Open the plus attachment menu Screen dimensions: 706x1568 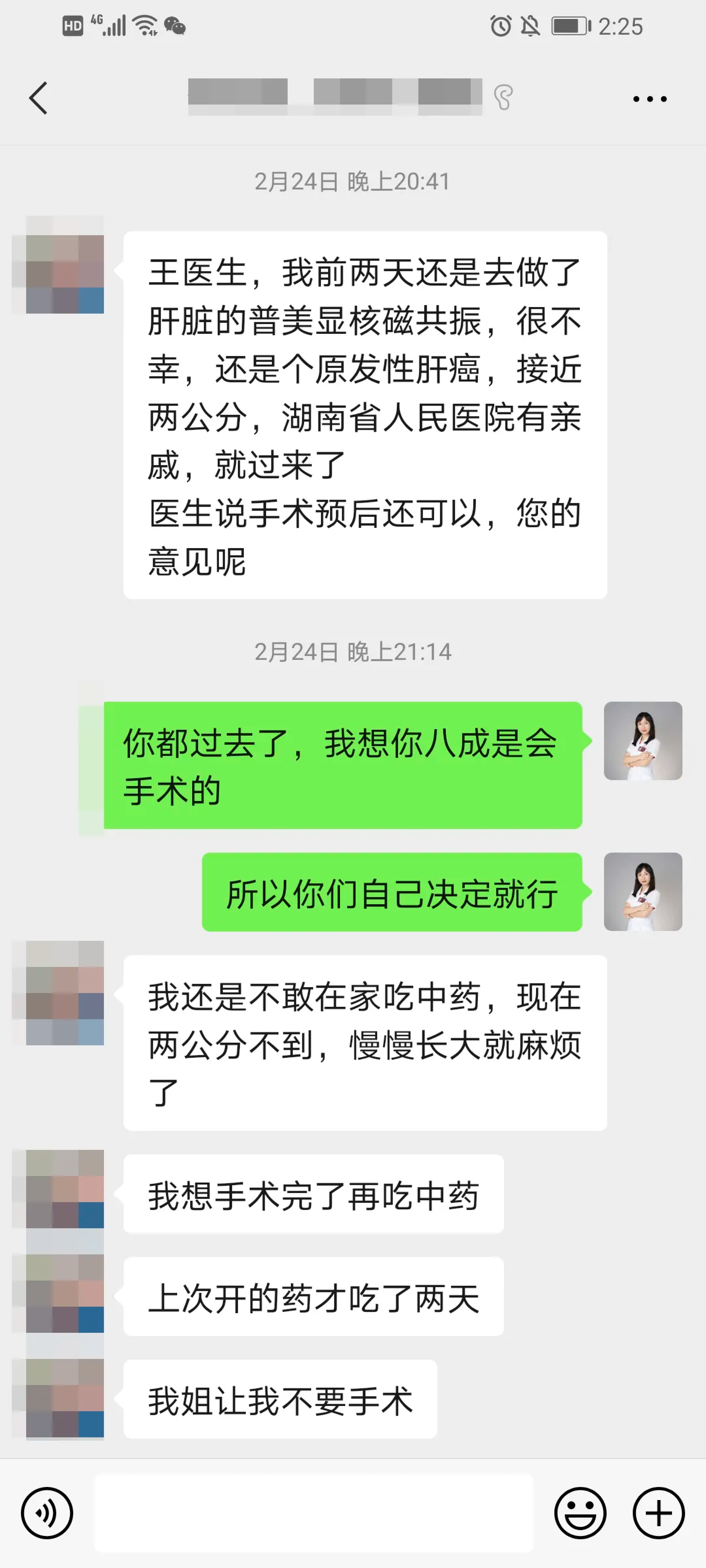[x=659, y=1512]
